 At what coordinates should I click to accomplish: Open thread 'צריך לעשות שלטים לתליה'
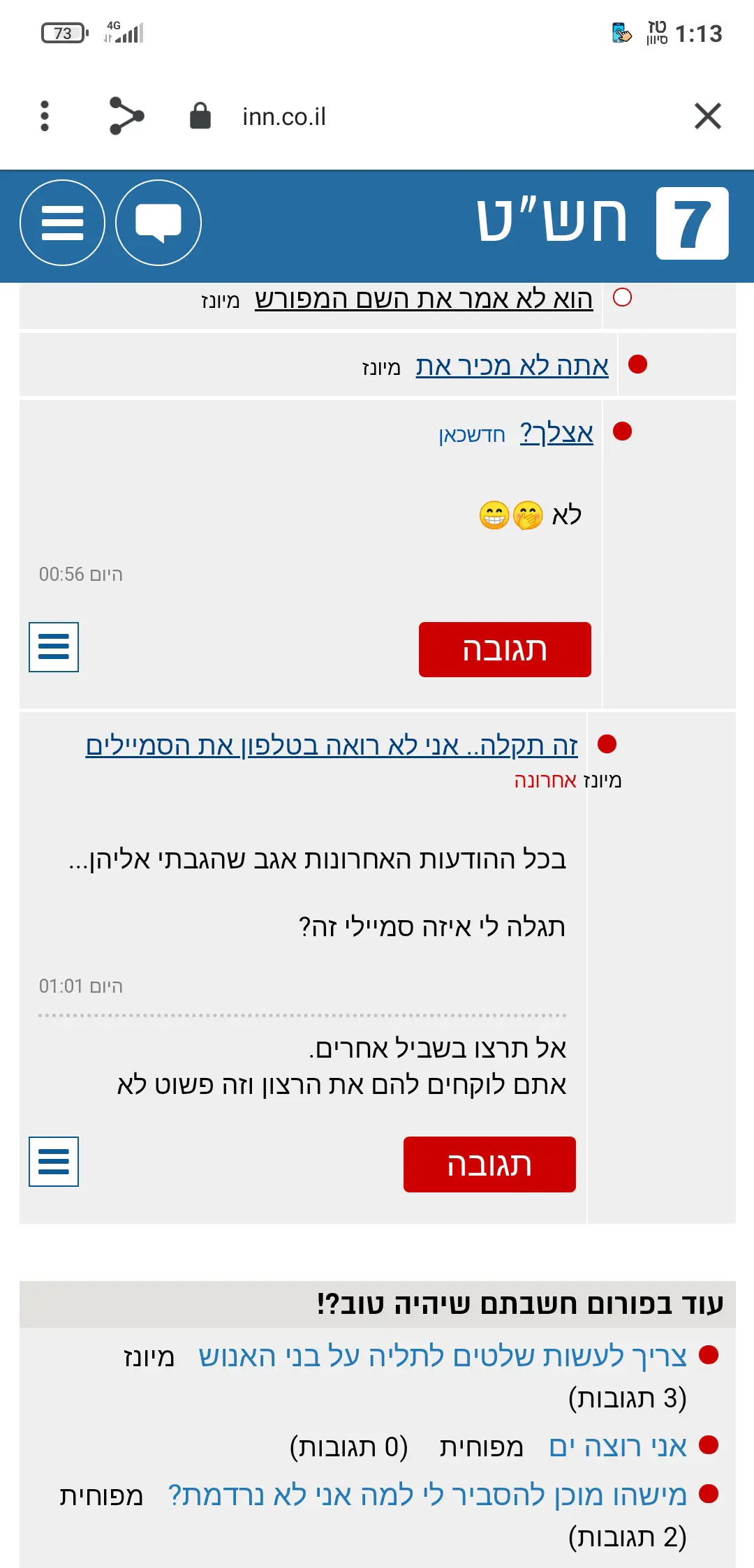pyautogui.click(x=443, y=1356)
